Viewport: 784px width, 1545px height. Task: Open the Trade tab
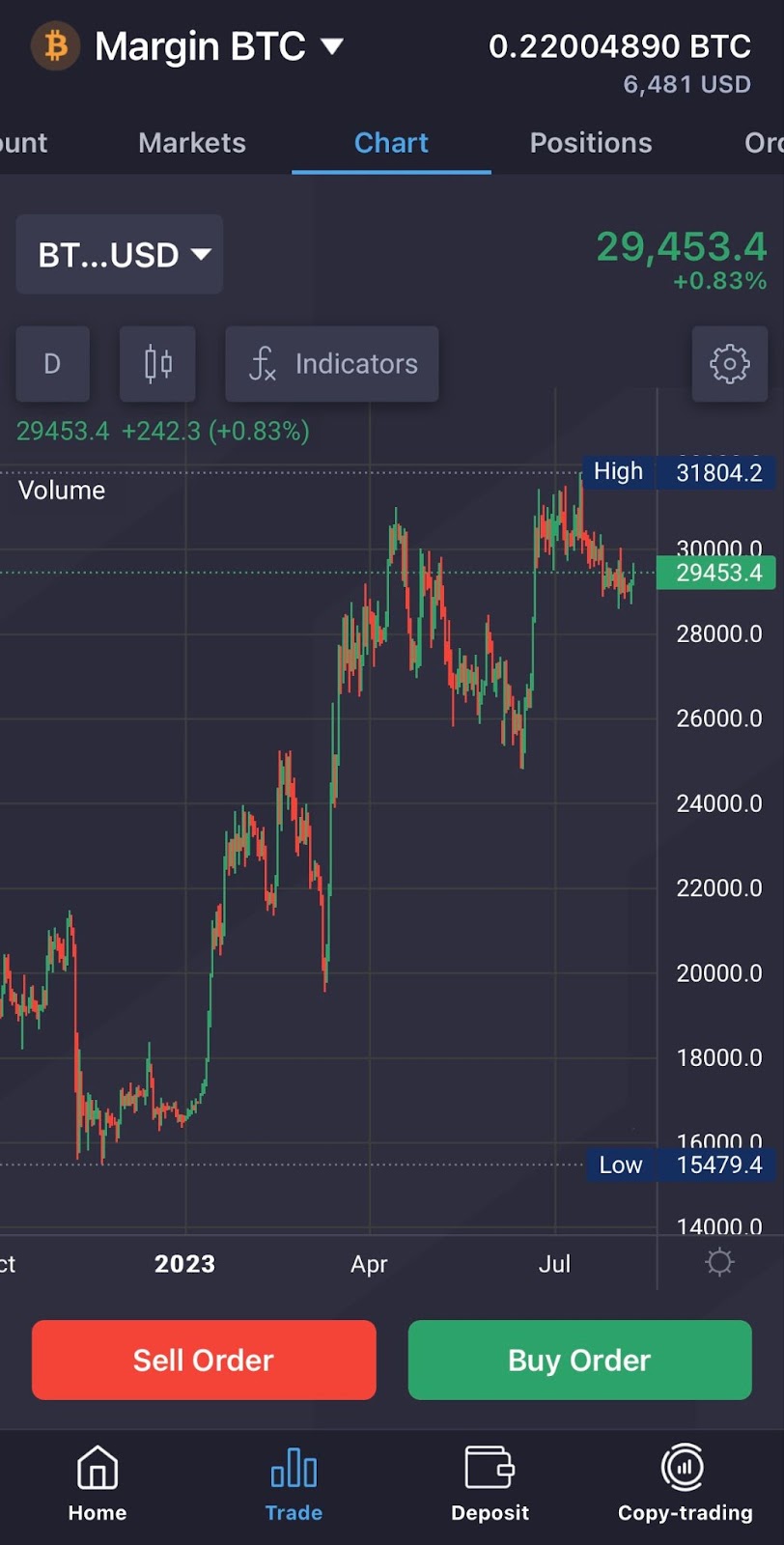[294, 1483]
